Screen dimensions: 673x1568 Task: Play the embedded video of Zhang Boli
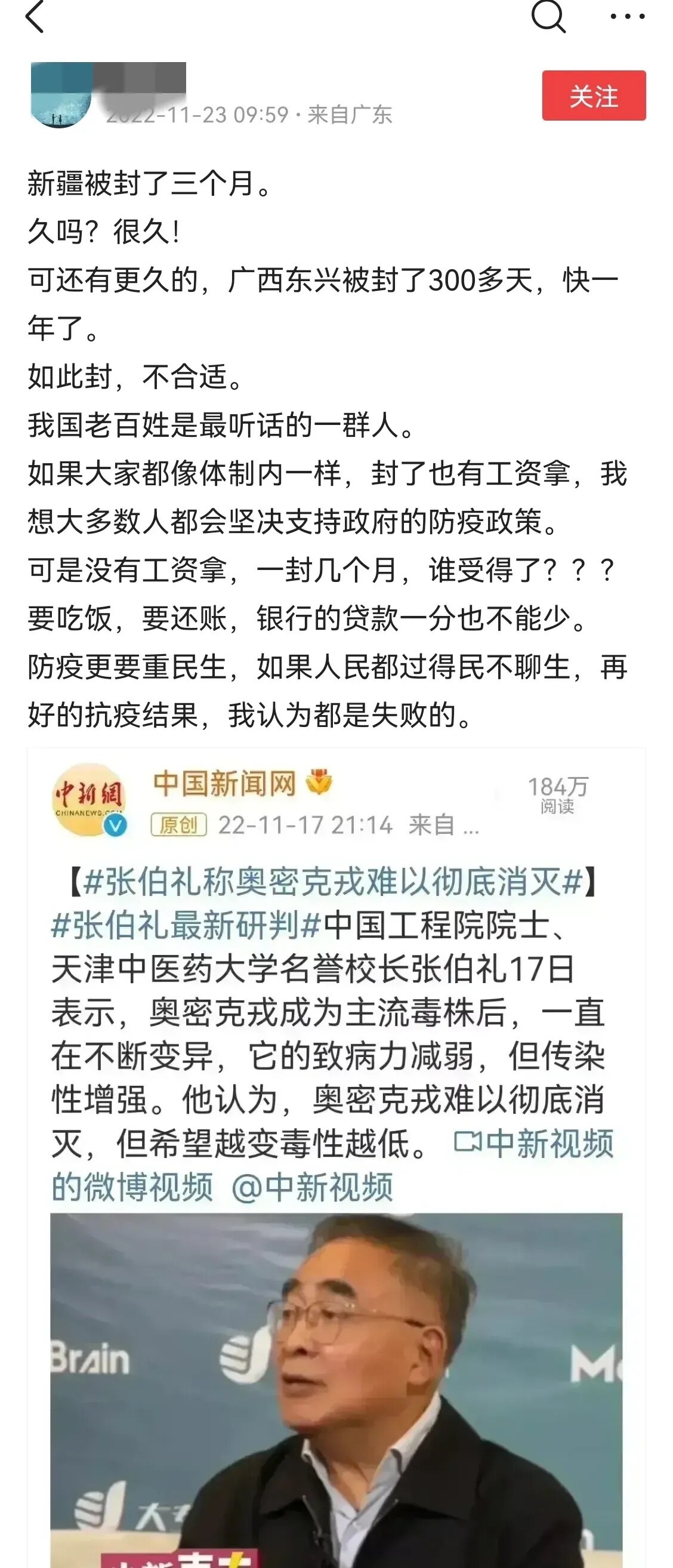pos(336,1388)
